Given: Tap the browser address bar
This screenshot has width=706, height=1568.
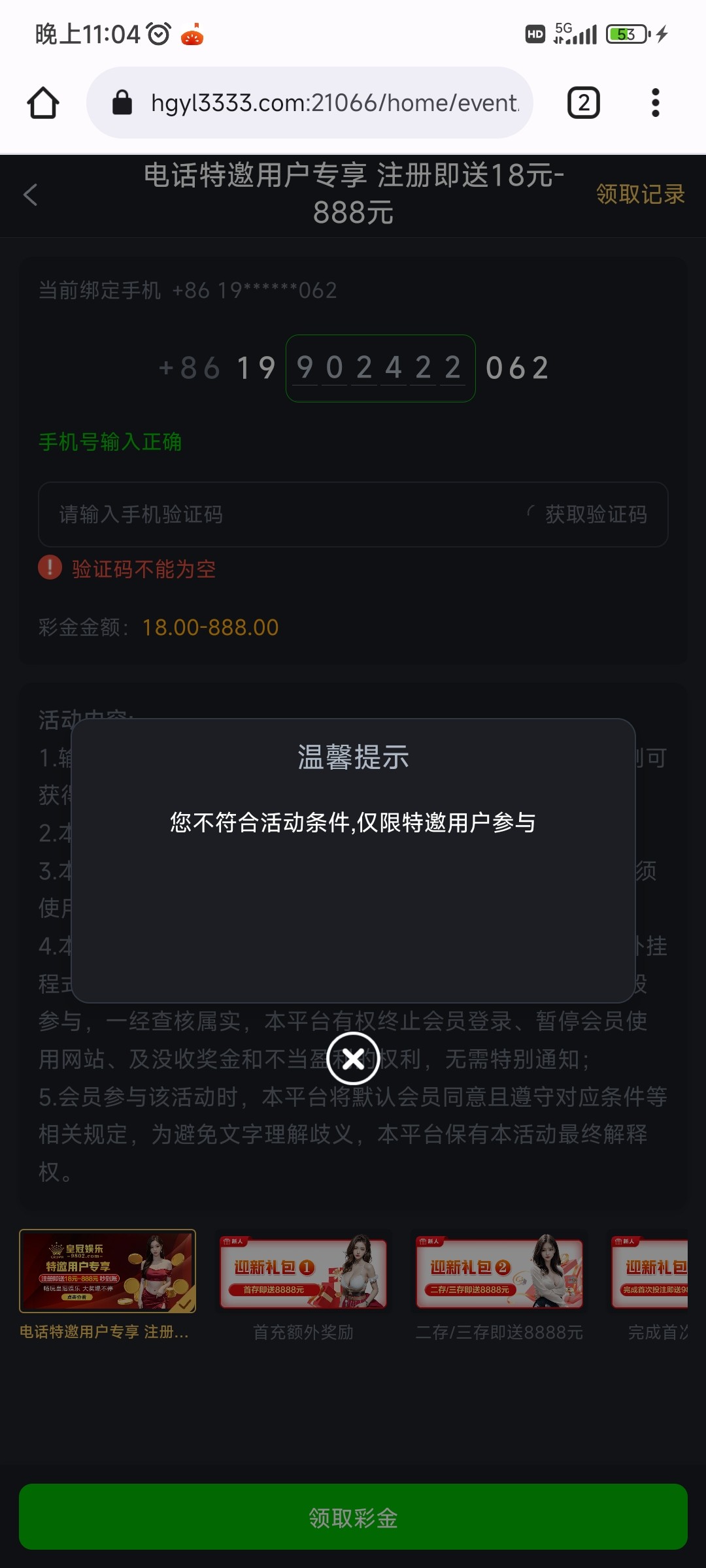Looking at the screenshot, I should [310, 103].
